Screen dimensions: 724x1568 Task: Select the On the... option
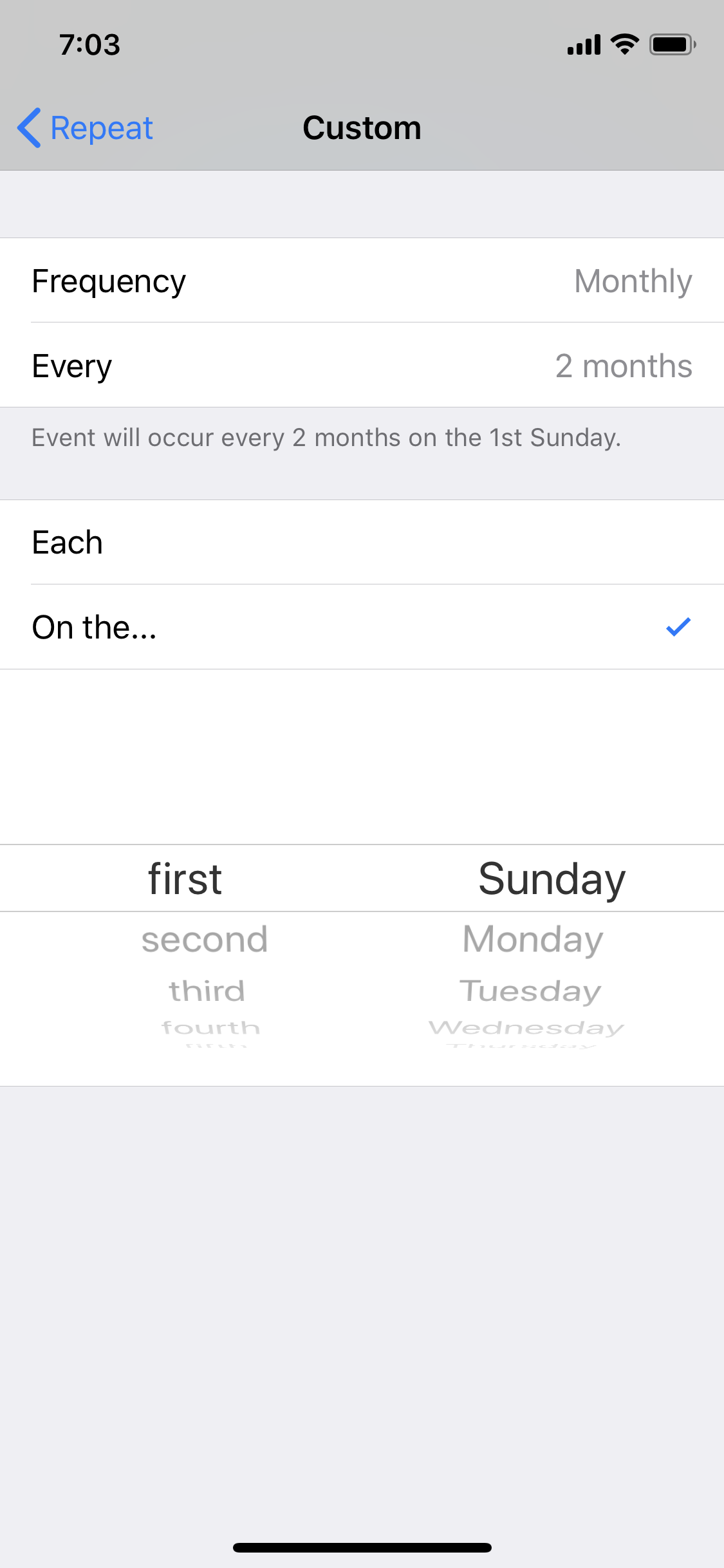[362, 627]
